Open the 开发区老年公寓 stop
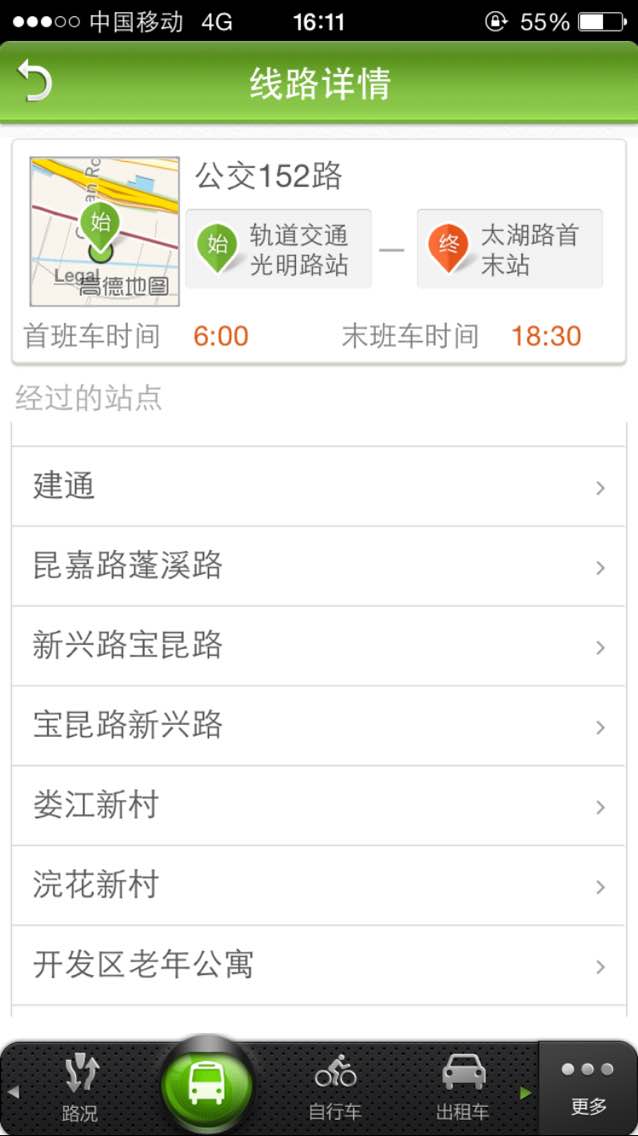638x1136 pixels. pos(319,965)
